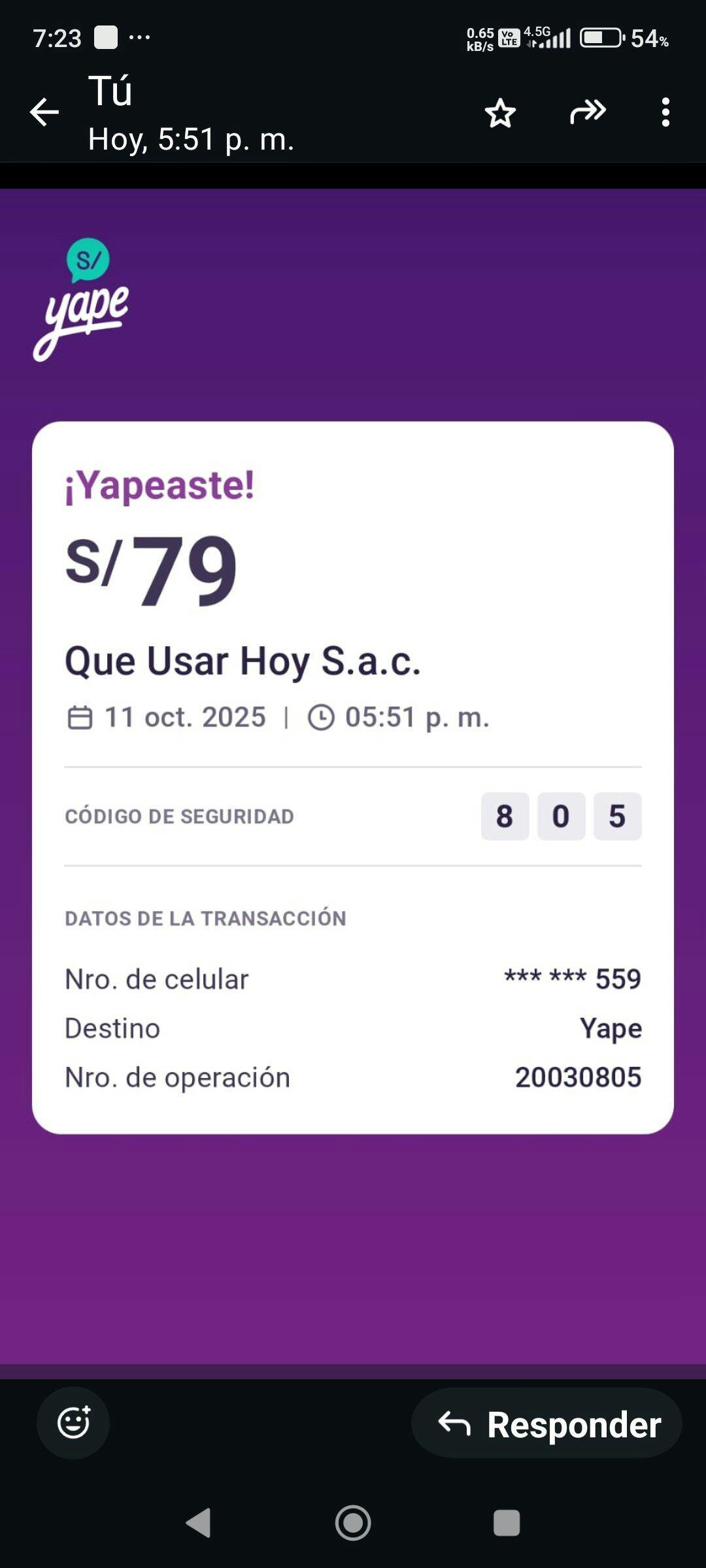Screen dimensions: 706x1568
Task: Go to the system home screen
Action: coord(353,1523)
